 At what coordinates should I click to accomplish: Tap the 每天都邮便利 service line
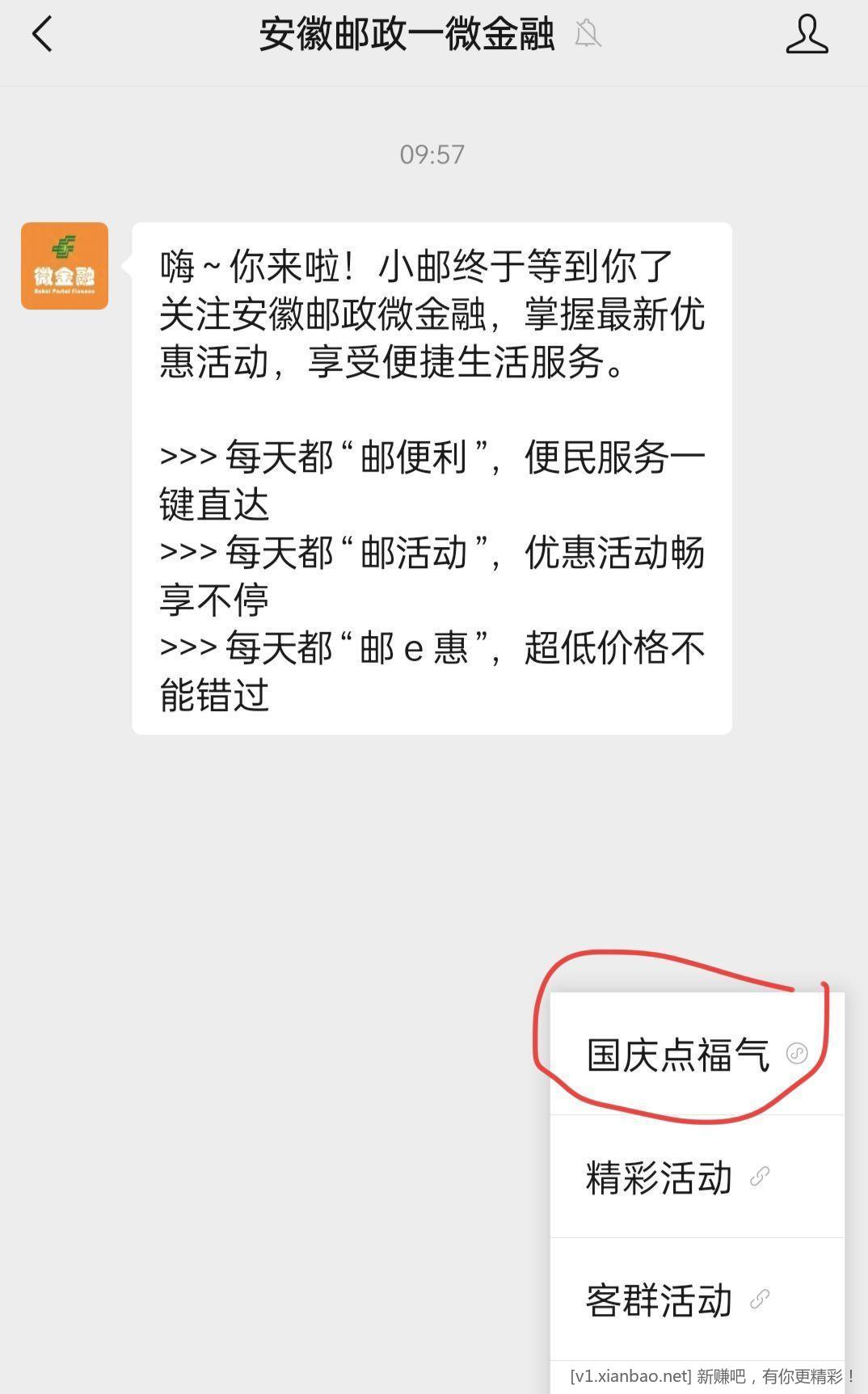(x=432, y=454)
